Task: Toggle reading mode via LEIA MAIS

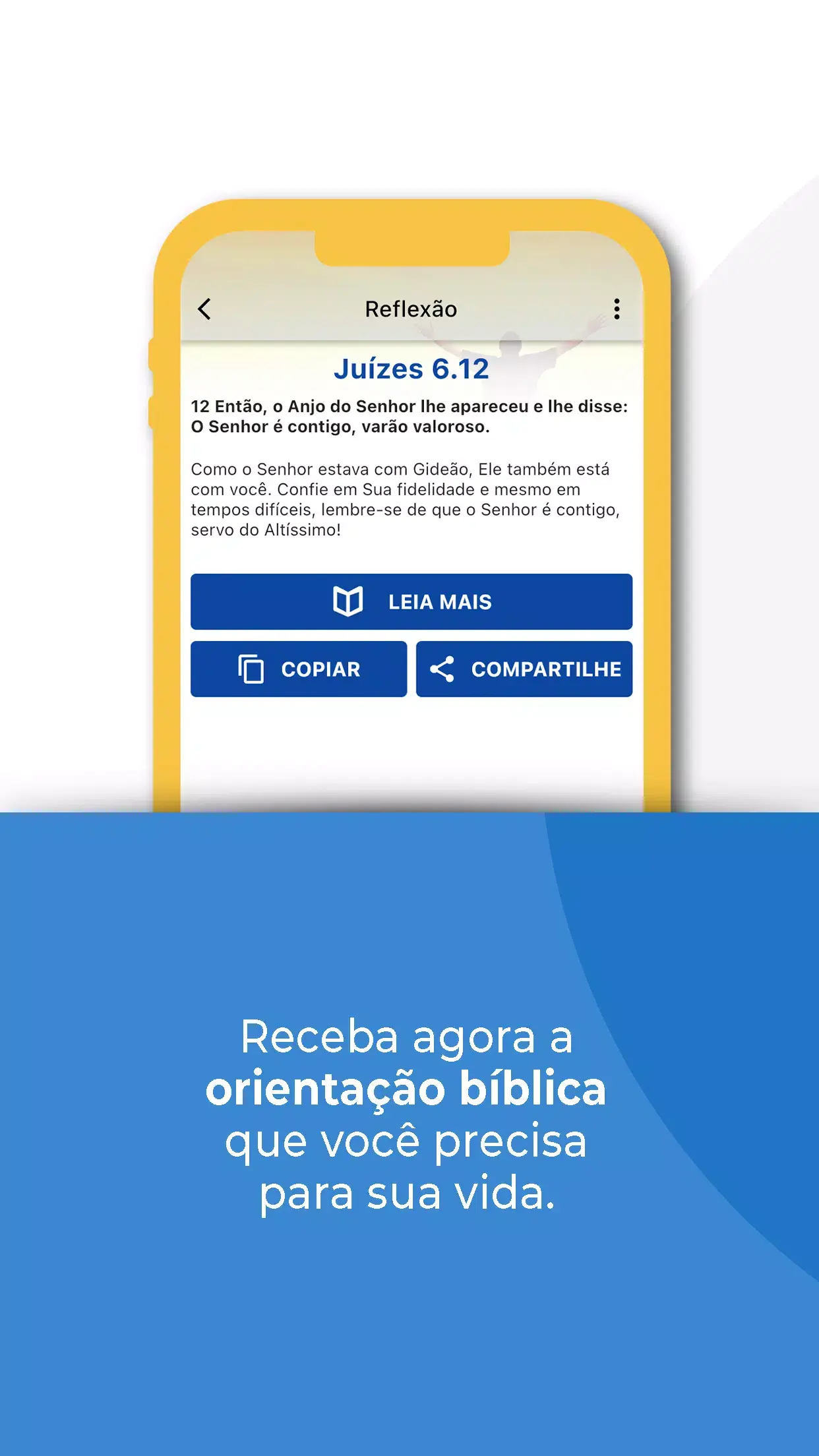Action: (410, 600)
